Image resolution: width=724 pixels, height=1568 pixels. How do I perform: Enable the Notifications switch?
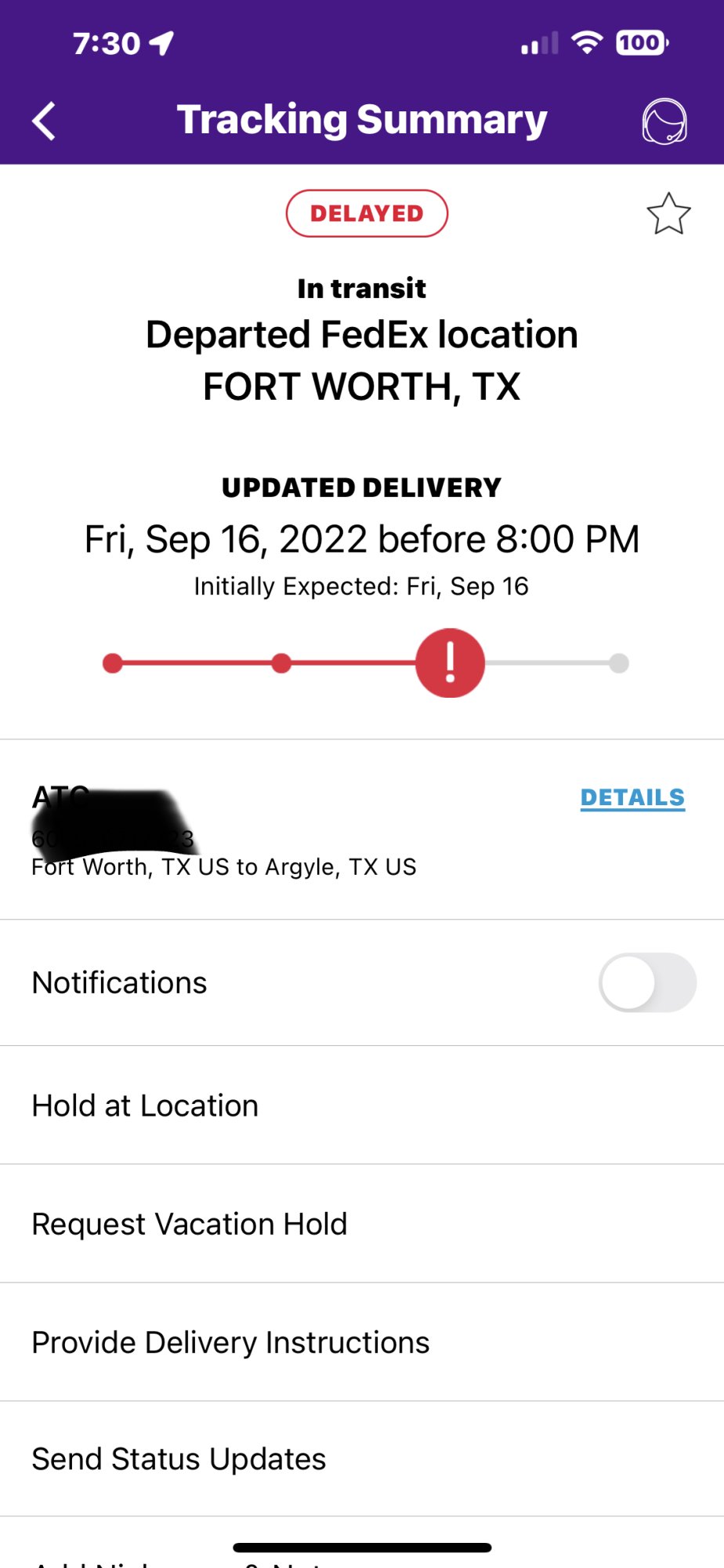[x=647, y=982]
